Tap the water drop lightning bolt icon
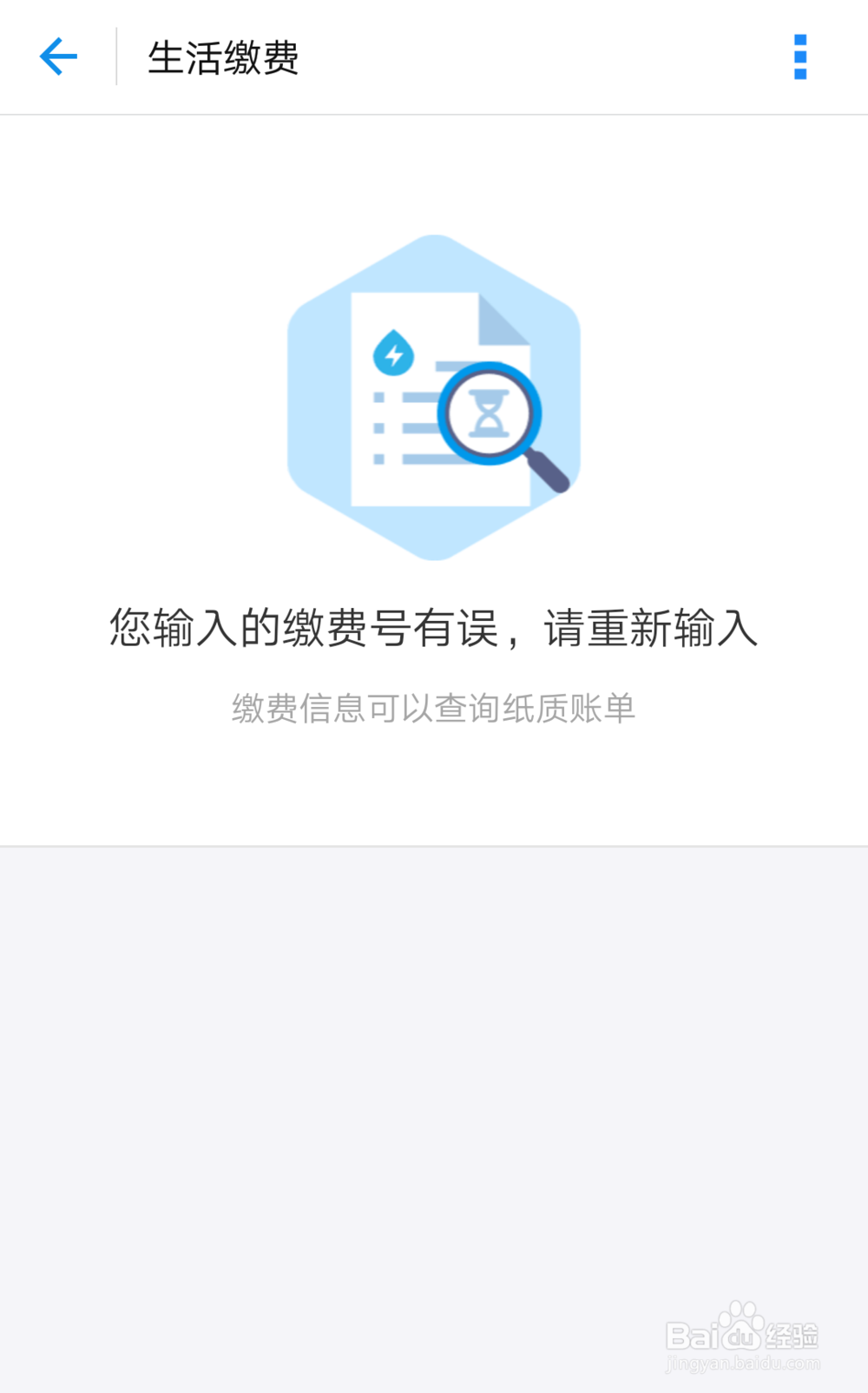The width and height of the screenshot is (868, 1393). [394, 353]
